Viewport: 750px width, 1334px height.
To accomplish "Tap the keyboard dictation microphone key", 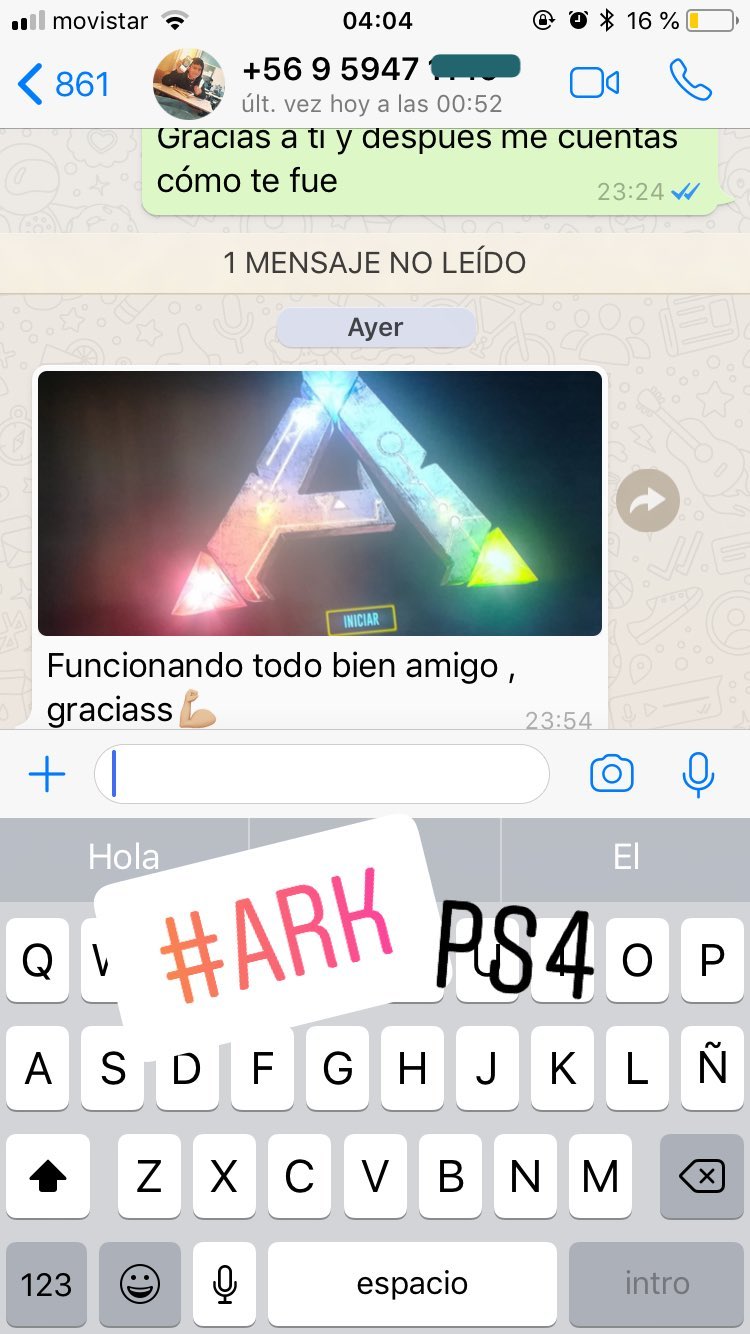I will 225,1284.
